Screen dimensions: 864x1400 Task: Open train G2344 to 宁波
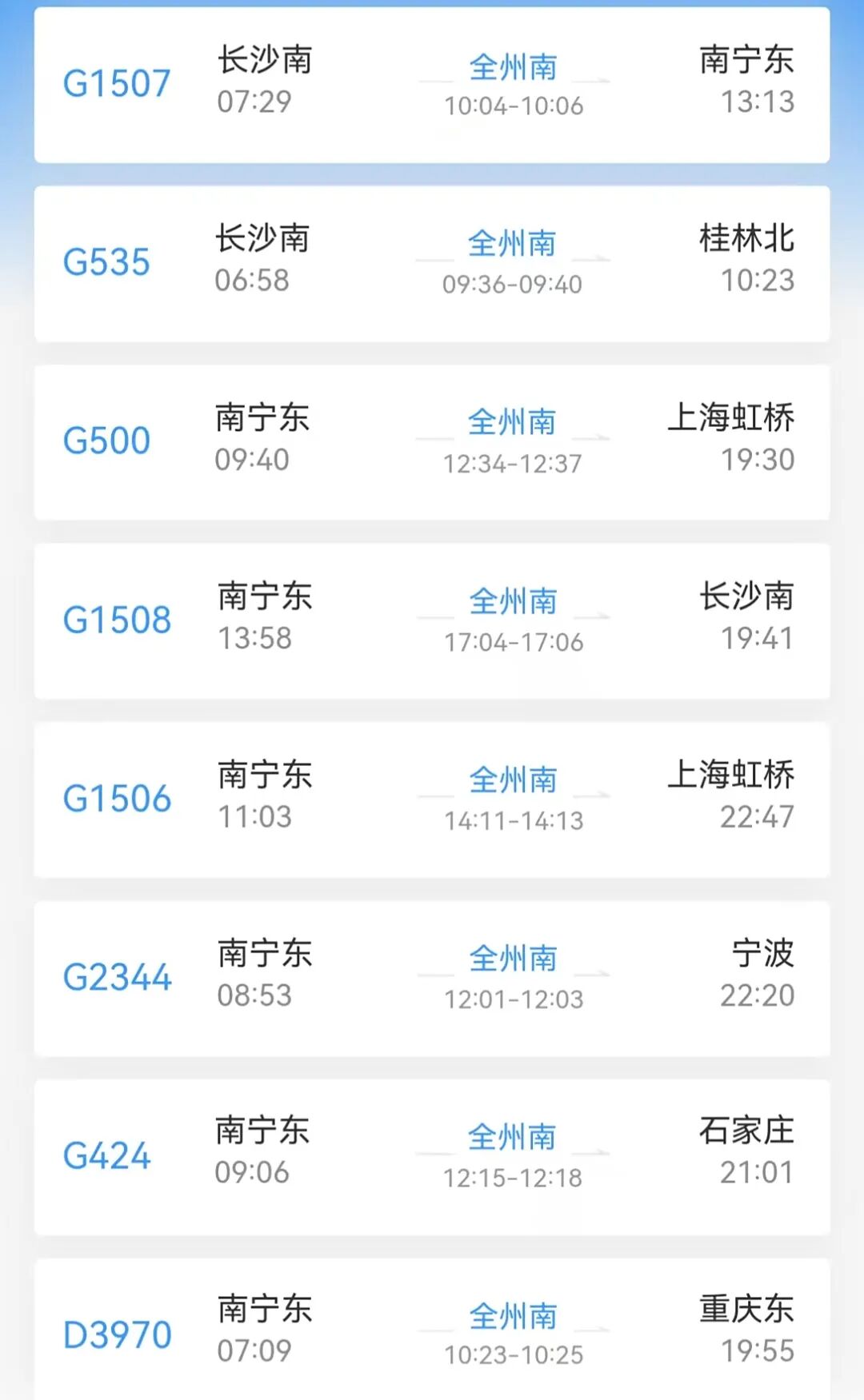point(432,978)
